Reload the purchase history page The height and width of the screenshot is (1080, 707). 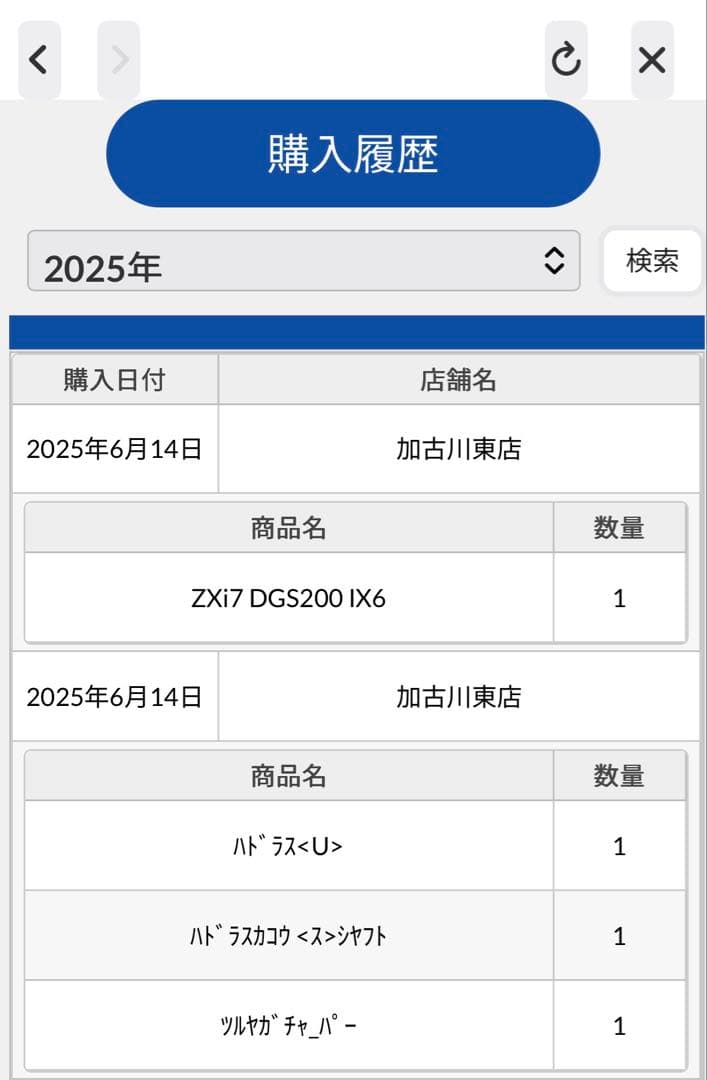tap(566, 60)
